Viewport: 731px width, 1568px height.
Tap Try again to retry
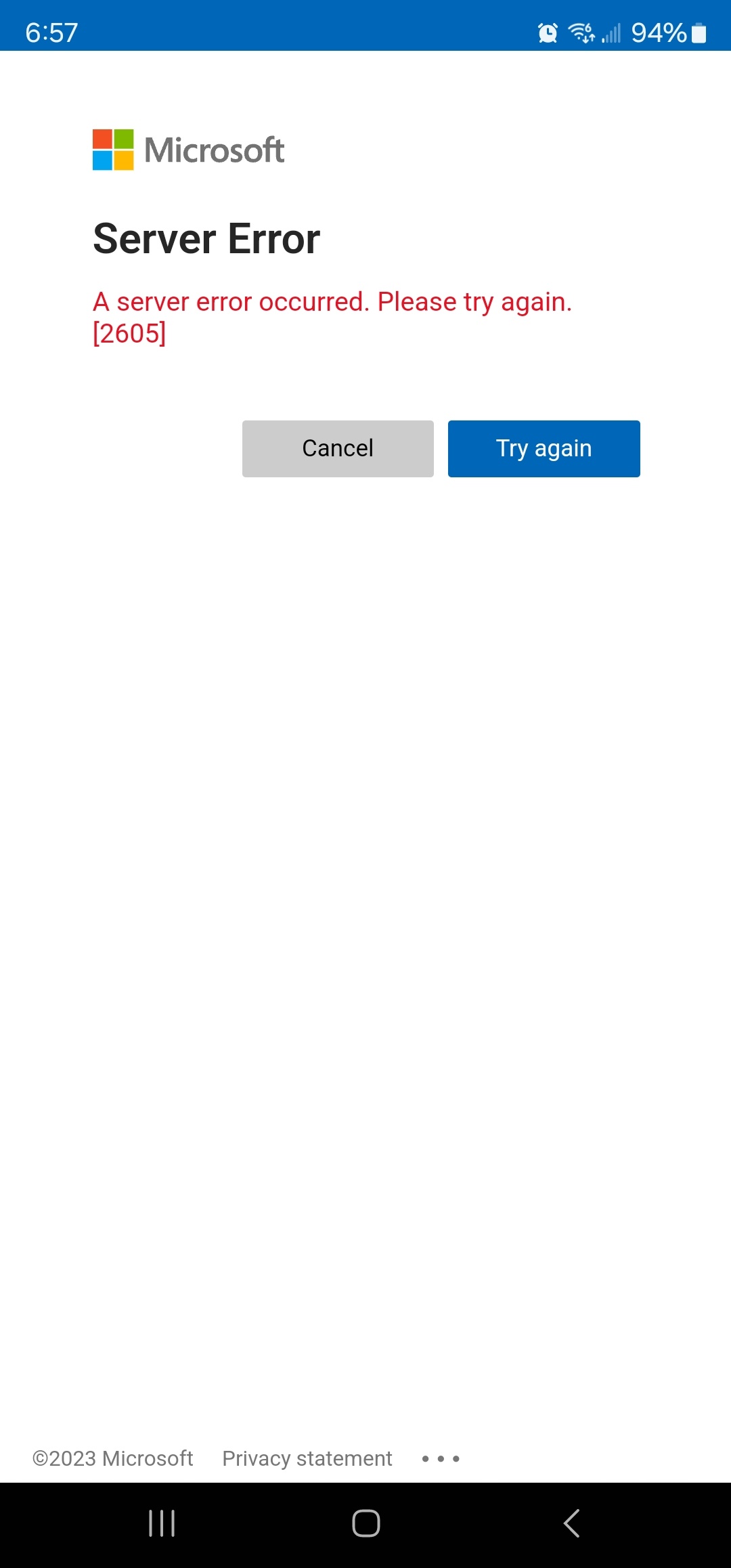[544, 448]
